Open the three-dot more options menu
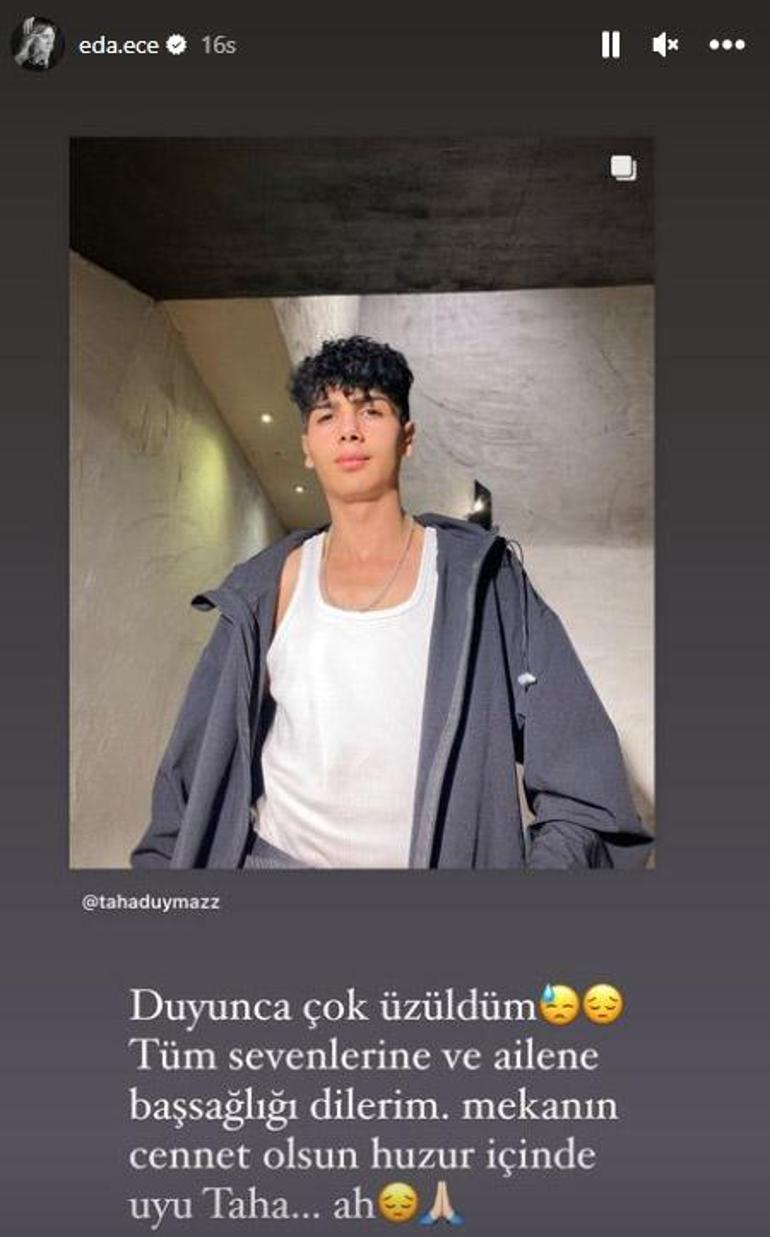770x1237 pixels. click(x=727, y=45)
